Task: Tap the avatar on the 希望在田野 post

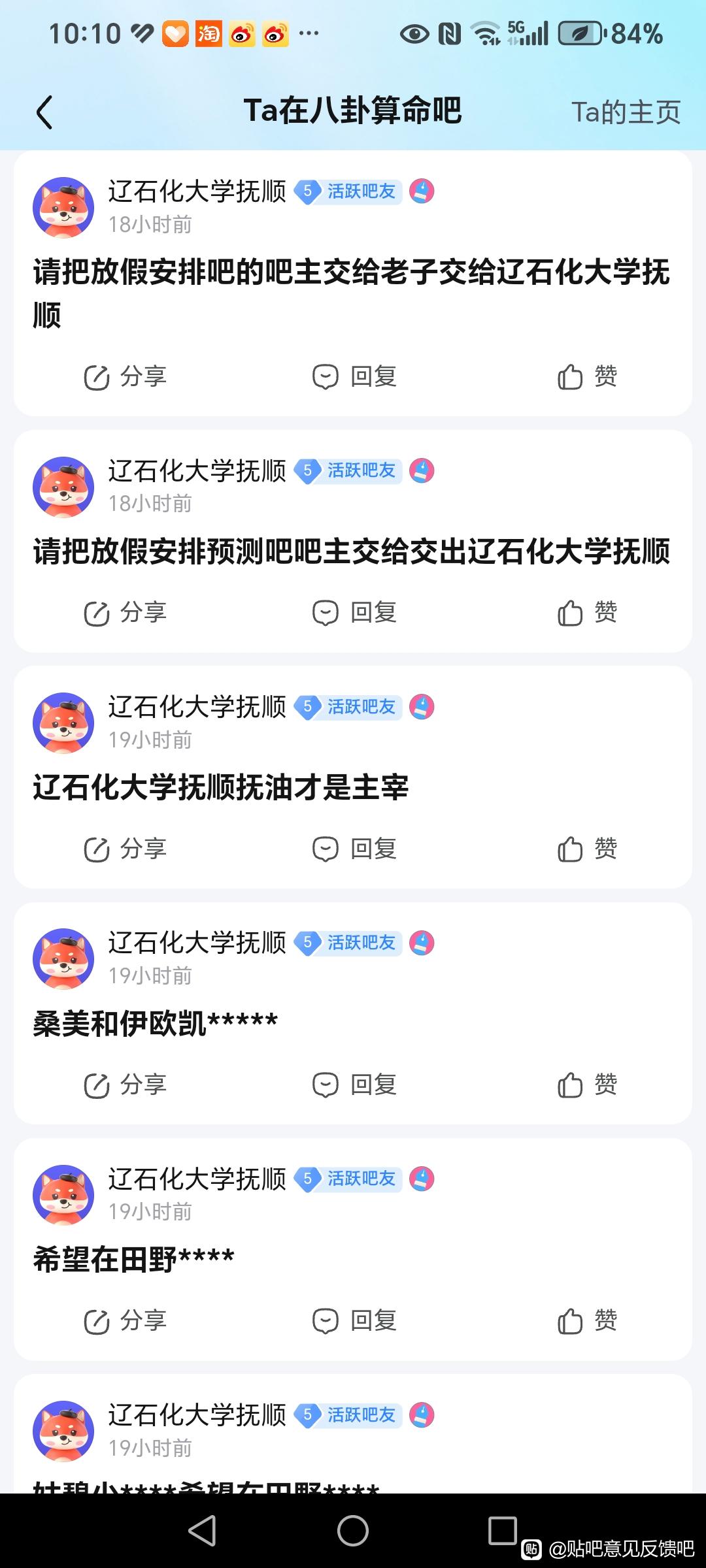Action: (63, 1195)
